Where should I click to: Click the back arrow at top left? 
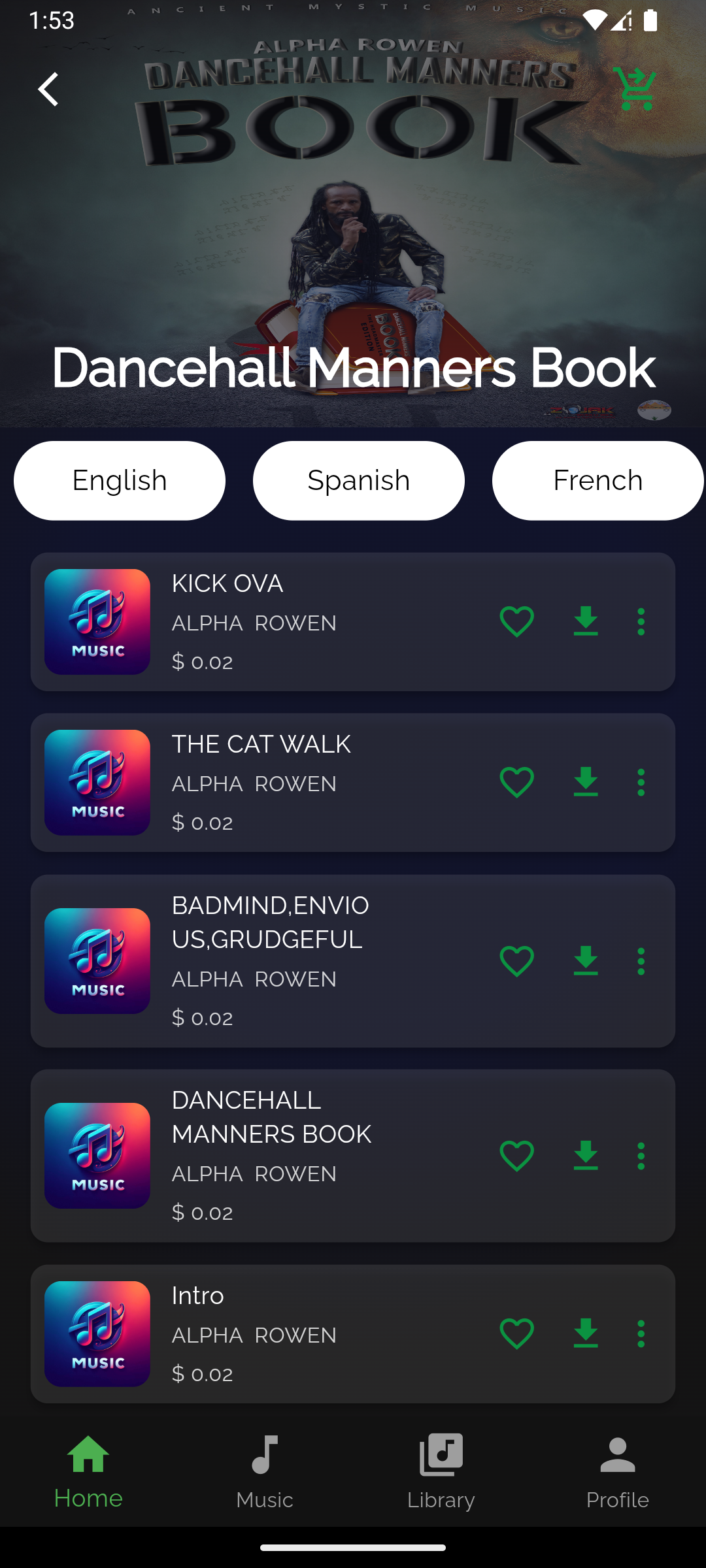point(48,89)
